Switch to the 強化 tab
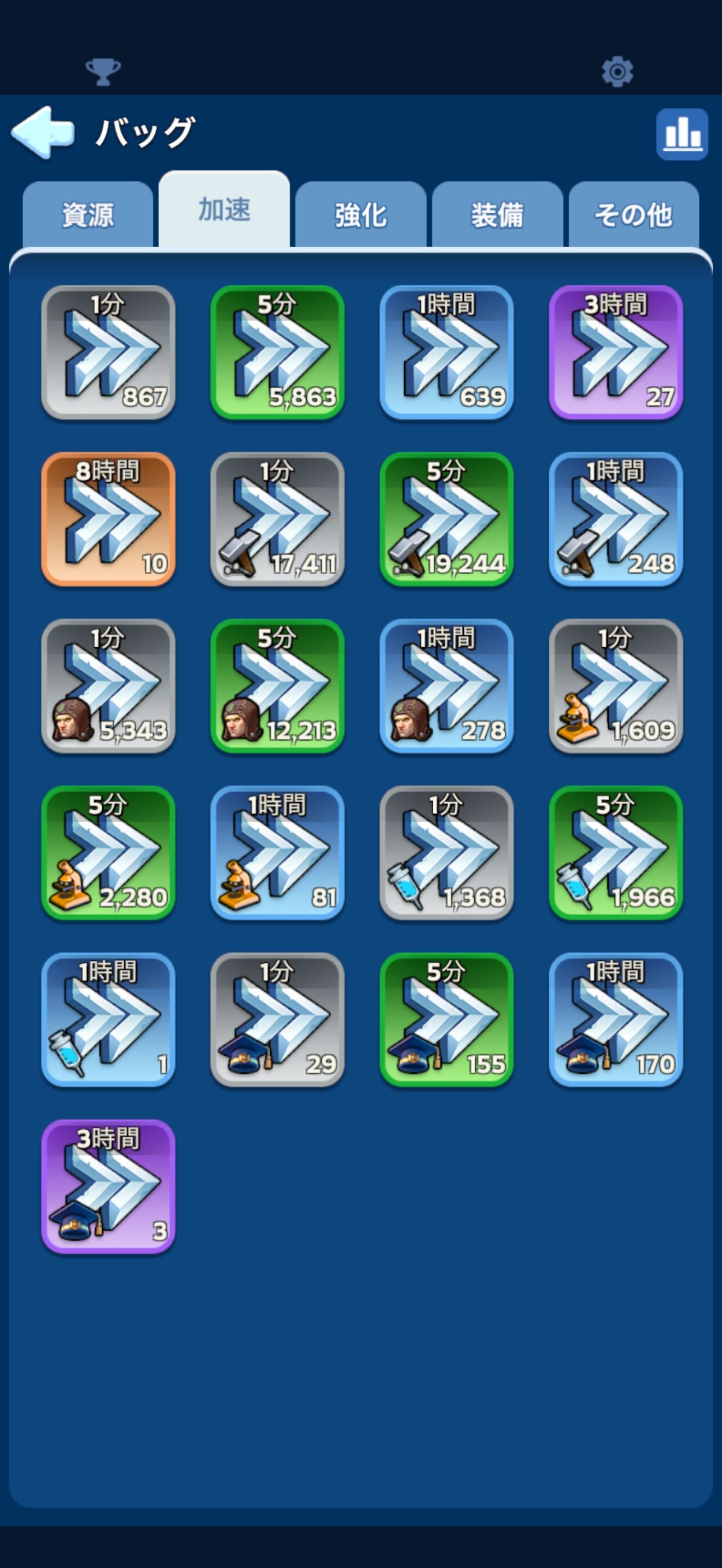This screenshot has width=722, height=1568. tap(360, 215)
